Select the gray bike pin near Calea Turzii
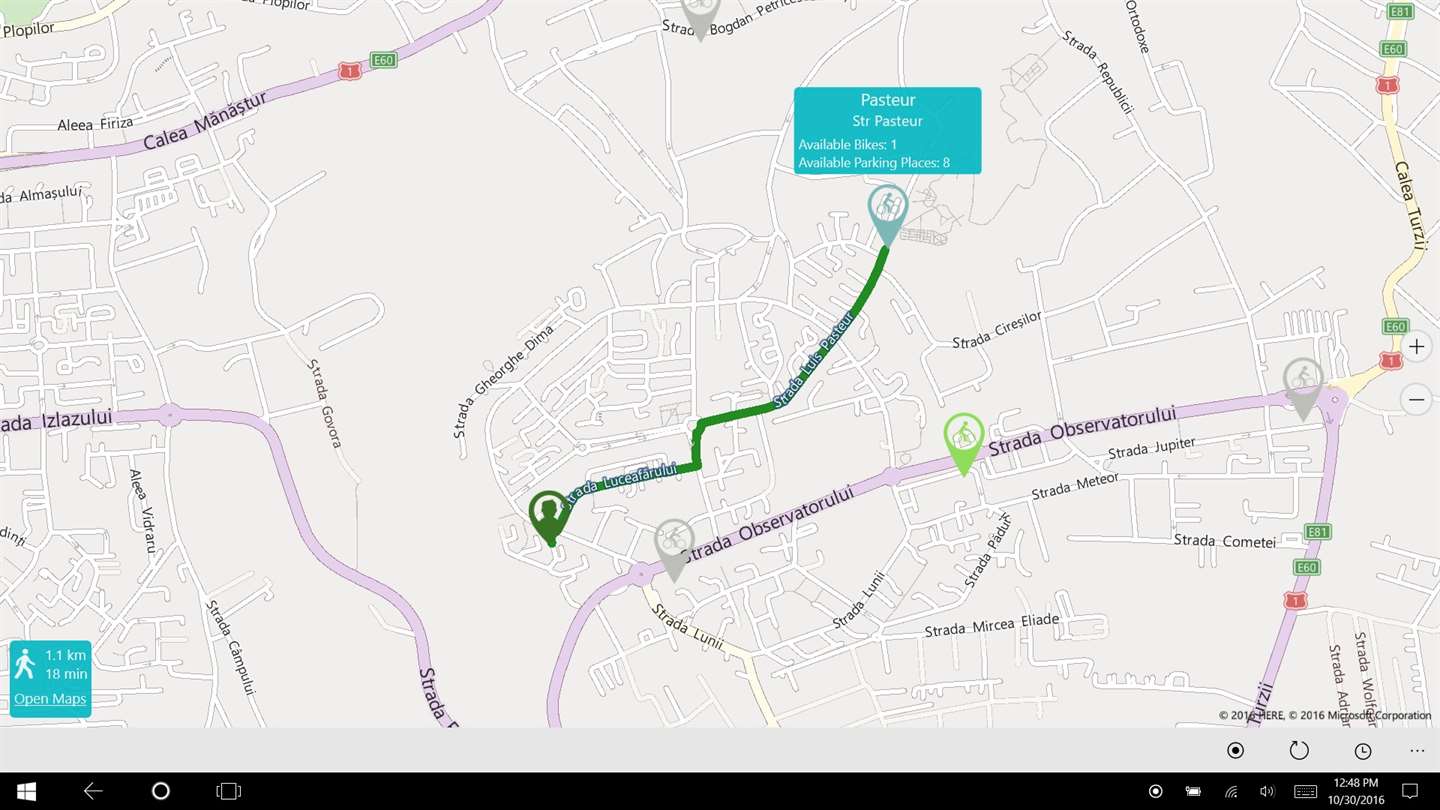This screenshot has height=810, width=1440. pyautogui.click(x=1303, y=382)
